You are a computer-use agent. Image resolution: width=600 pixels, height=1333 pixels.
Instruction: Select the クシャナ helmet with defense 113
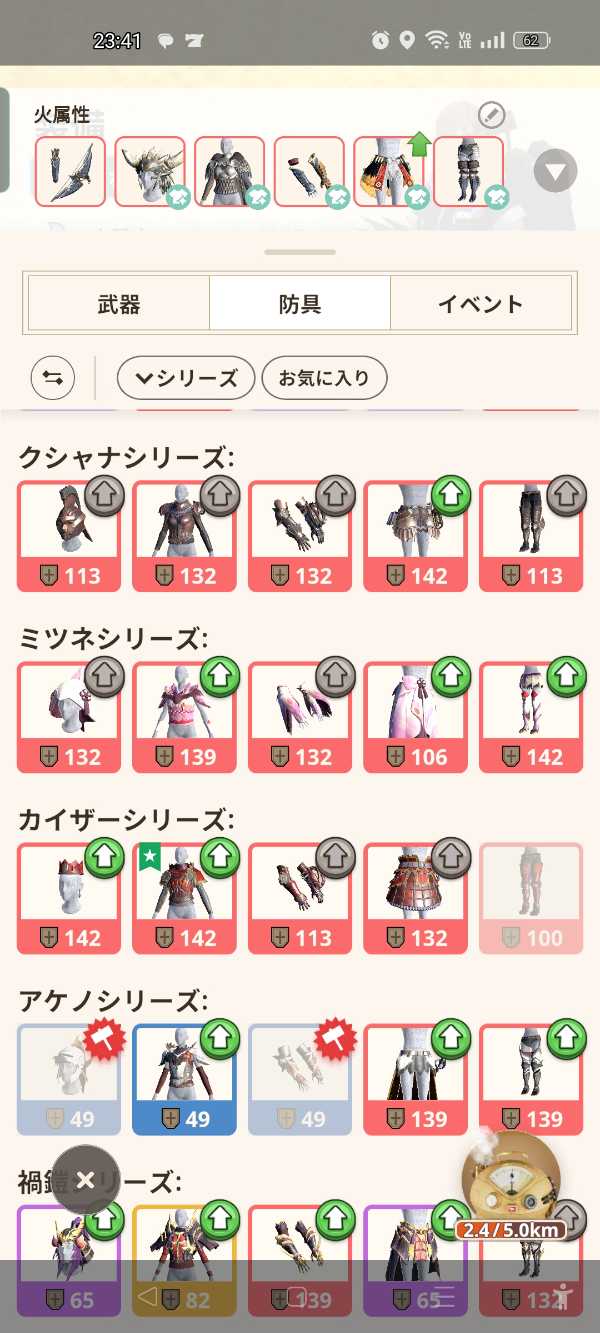pyautogui.click(x=69, y=536)
